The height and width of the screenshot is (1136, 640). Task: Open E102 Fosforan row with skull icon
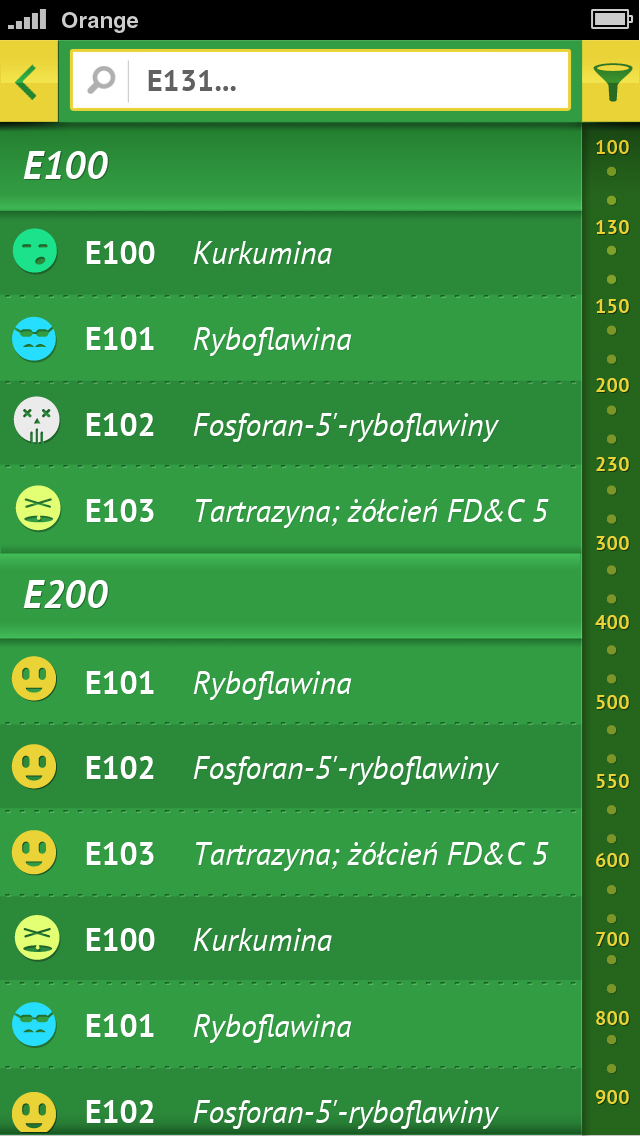(291, 425)
